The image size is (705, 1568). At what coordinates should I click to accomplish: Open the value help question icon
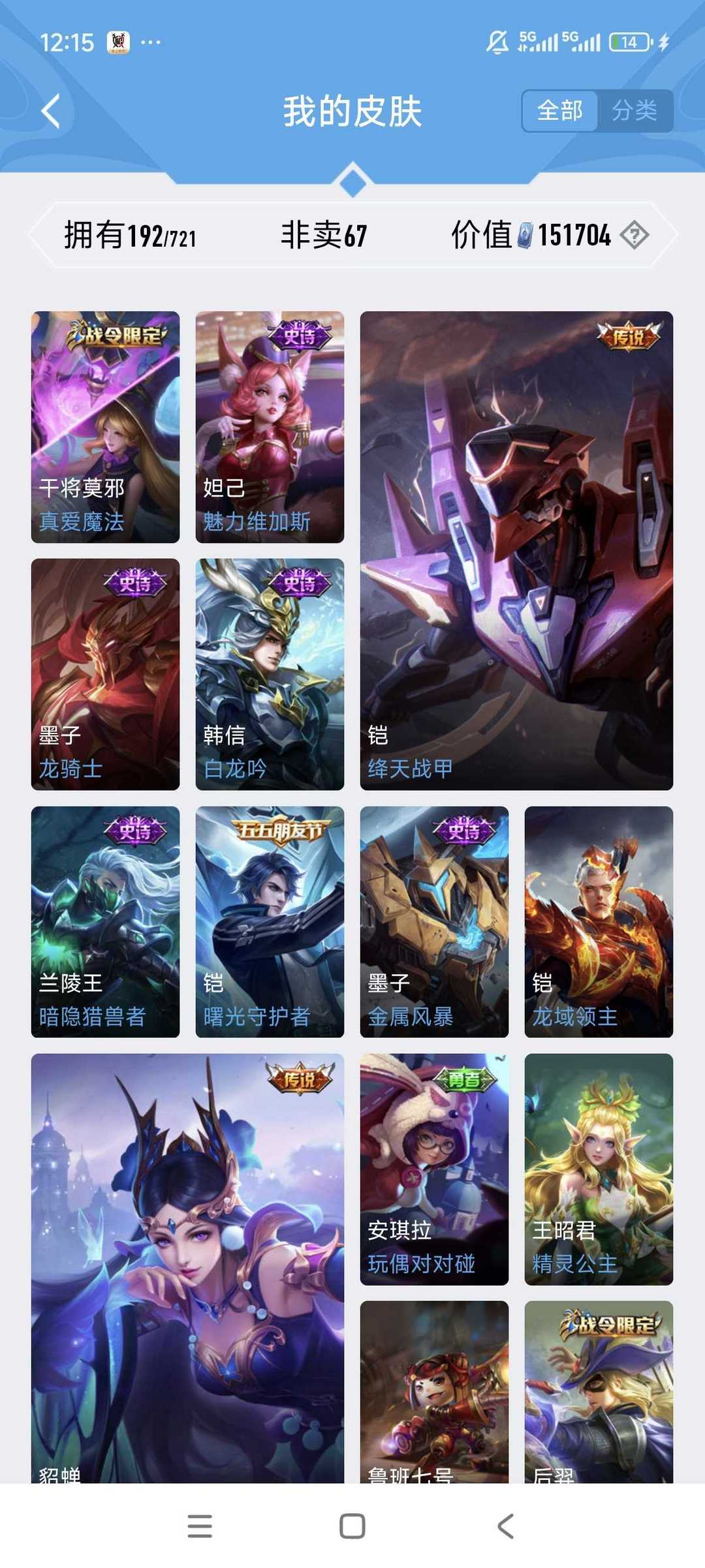coord(634,235)
